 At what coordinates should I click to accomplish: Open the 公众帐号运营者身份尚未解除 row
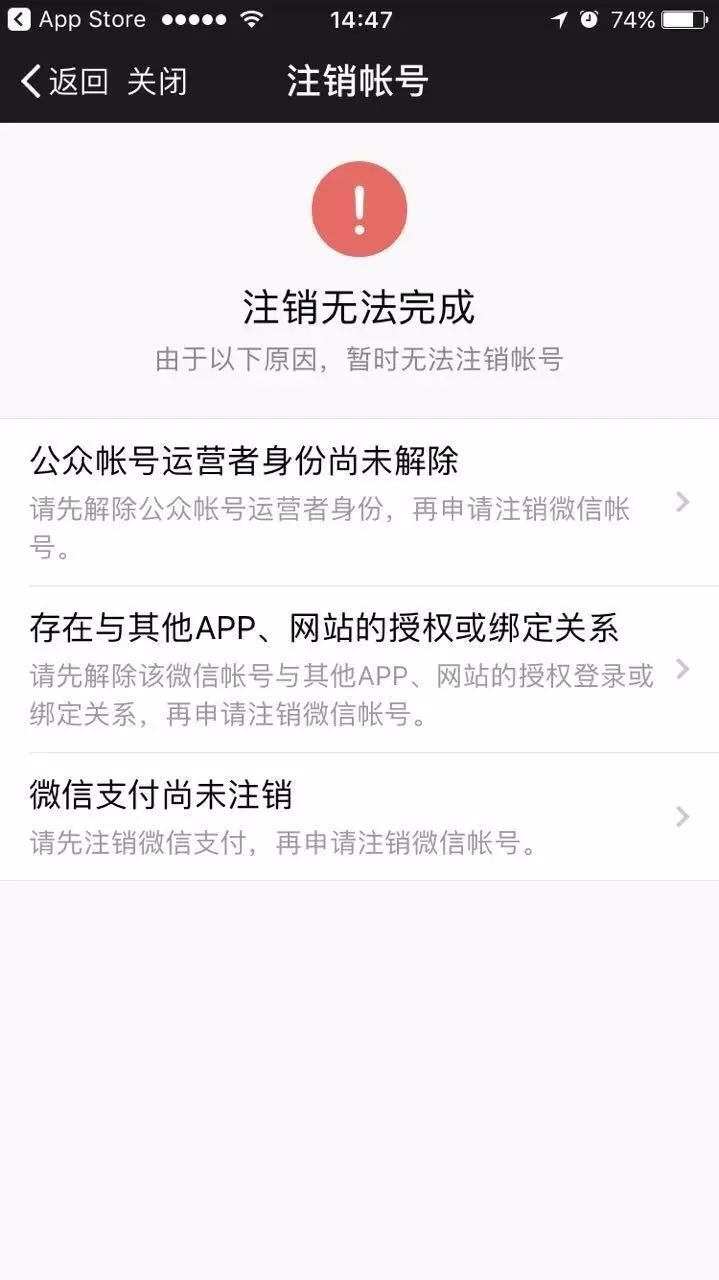(359, 503)
